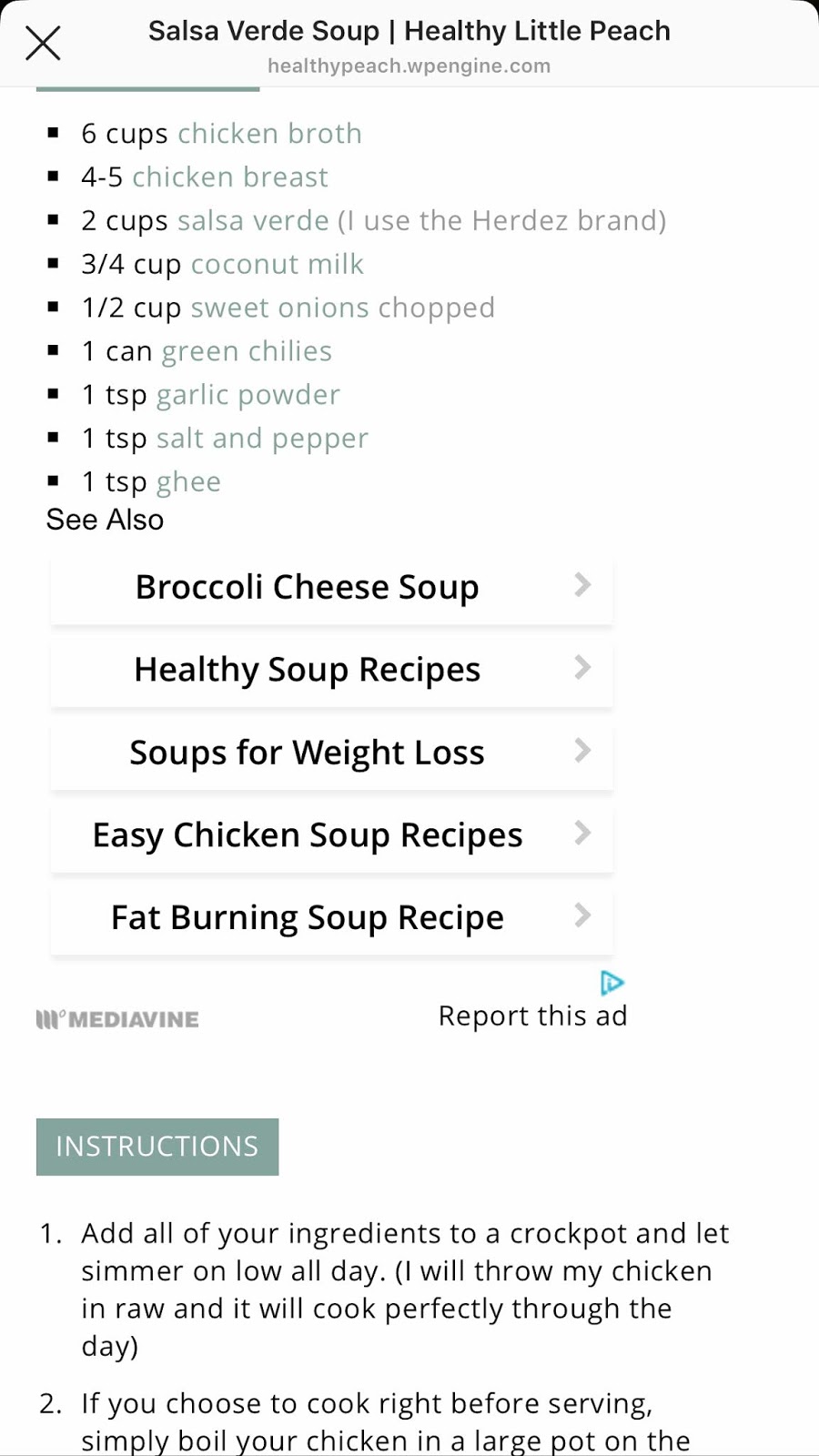This screenshot has height=1456, width=819.
Task: Open Healthy Soup Recipes suggestion
Action: [331, 670]
